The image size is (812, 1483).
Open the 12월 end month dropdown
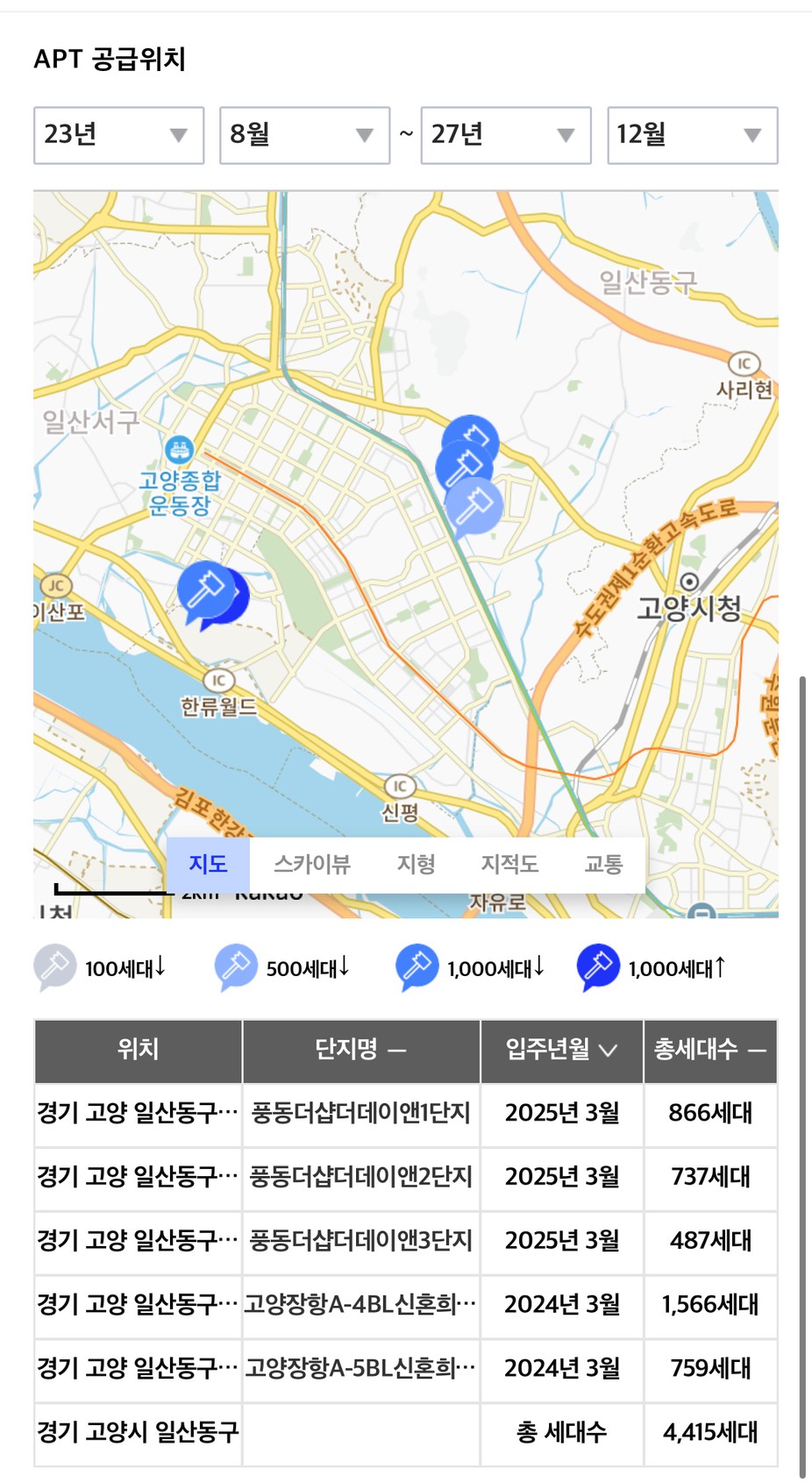point(693,135)
